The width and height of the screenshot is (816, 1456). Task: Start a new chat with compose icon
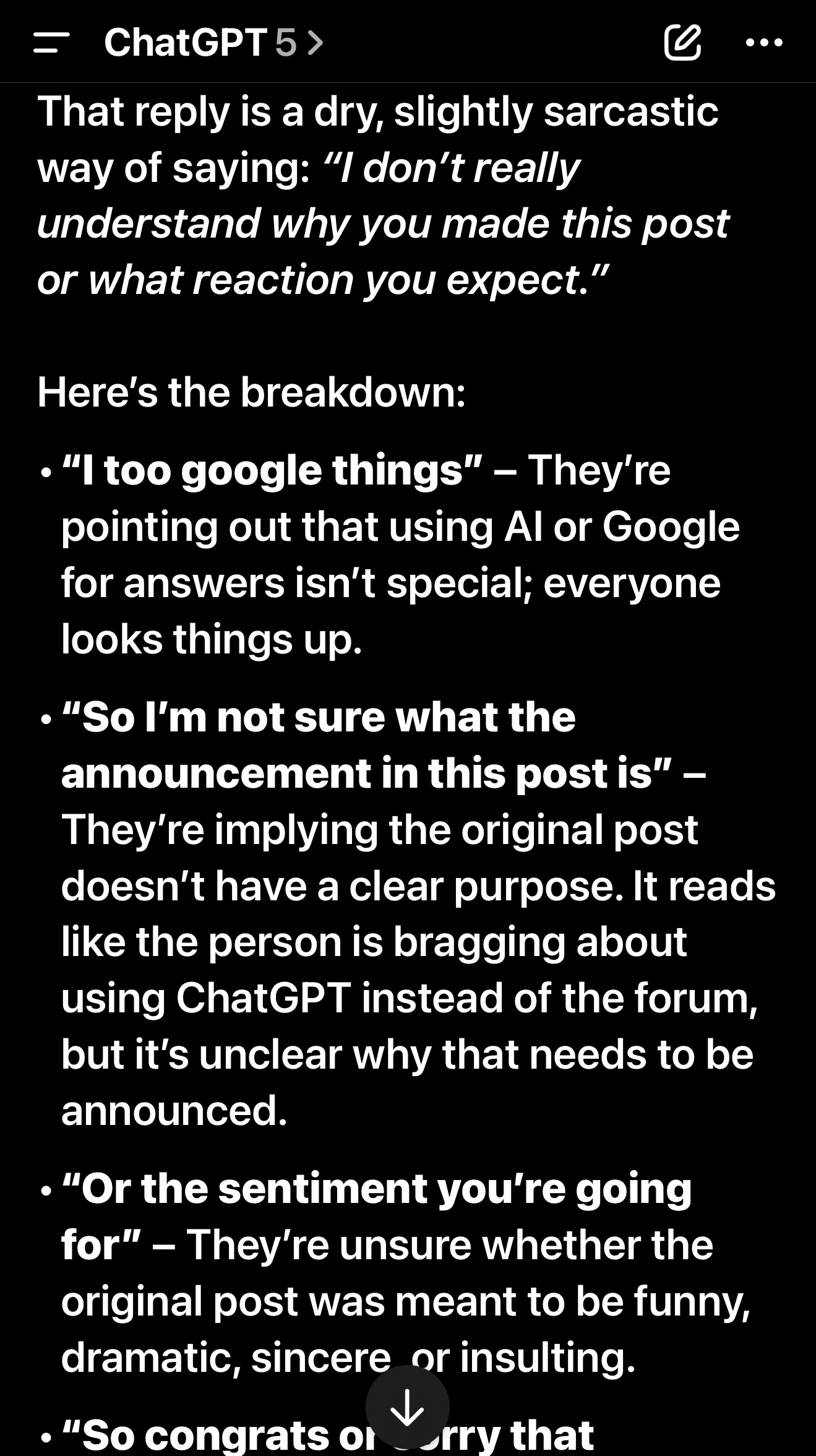[x=682, y=43]
